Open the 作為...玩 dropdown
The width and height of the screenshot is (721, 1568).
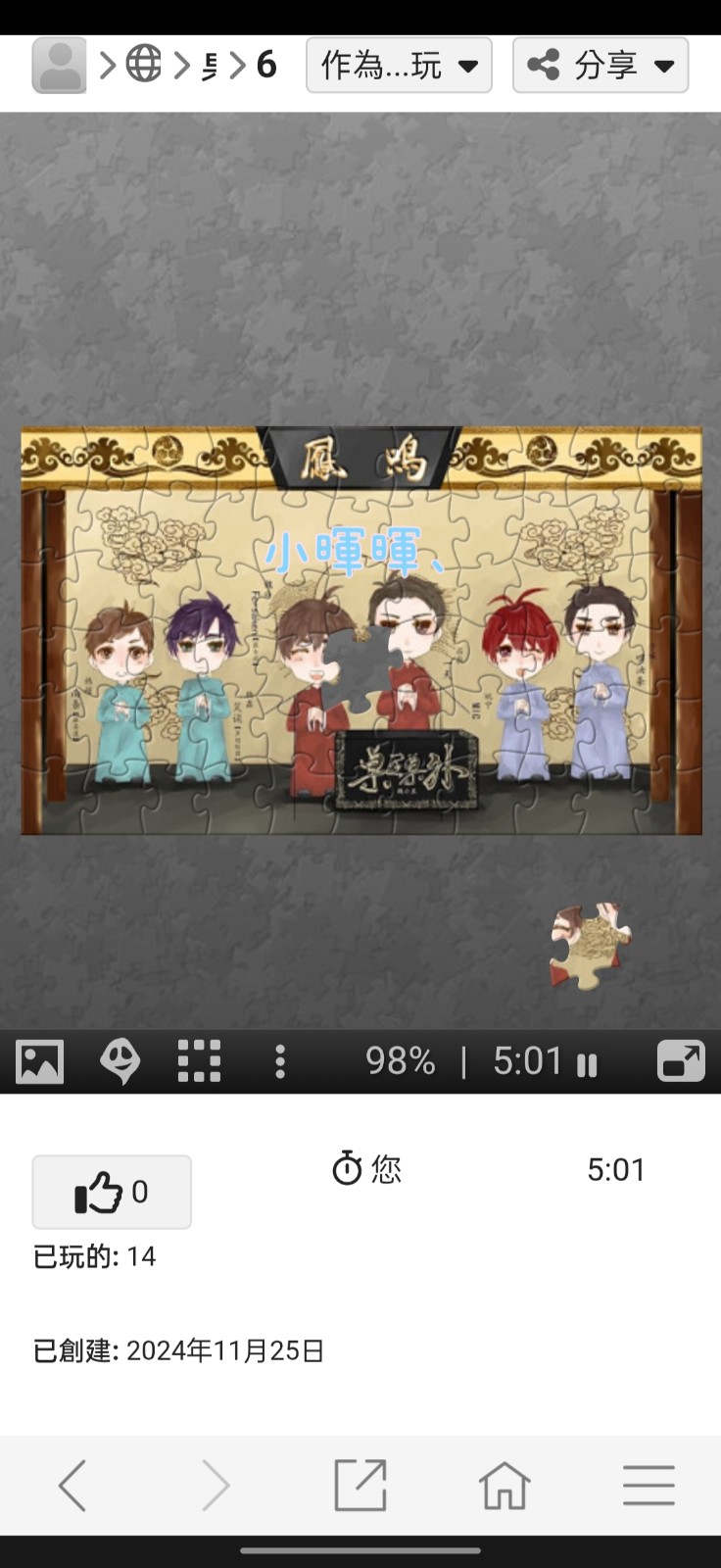pyautogui.click(x=399, y=66)
